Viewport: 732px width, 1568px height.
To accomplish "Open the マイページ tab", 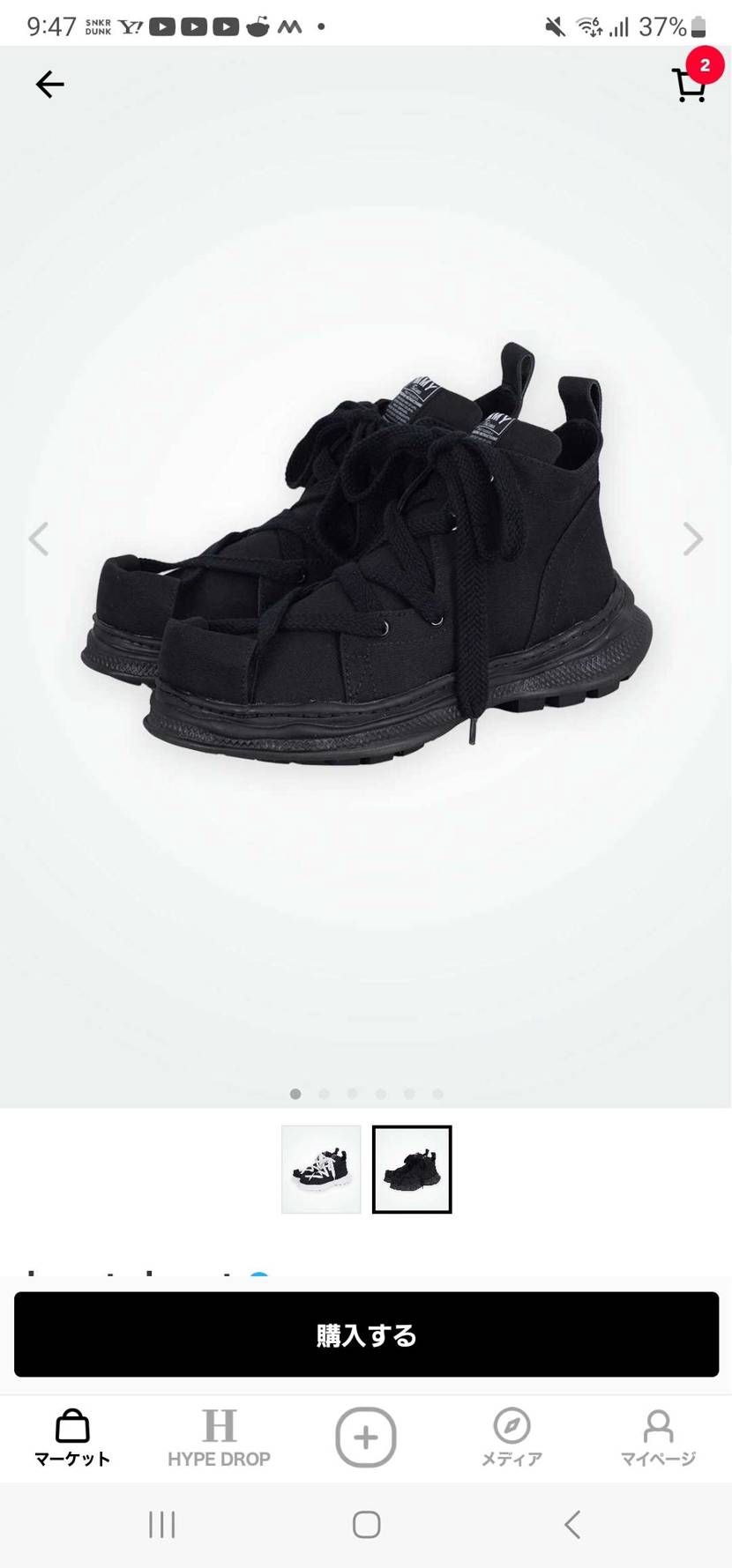I will 658,1438.
